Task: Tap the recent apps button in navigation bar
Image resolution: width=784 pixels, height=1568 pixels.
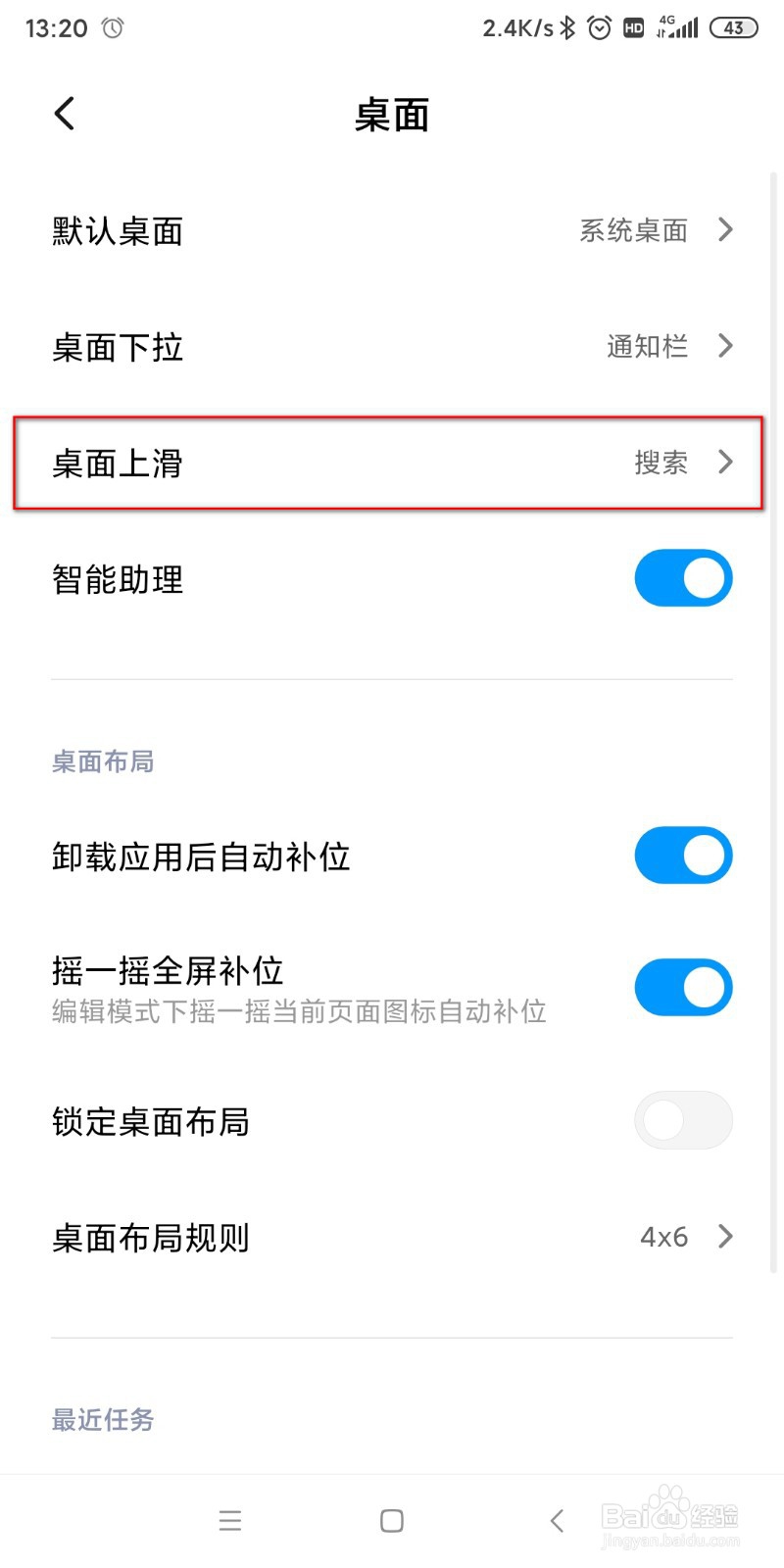Action: click(x=229, y=1520)
